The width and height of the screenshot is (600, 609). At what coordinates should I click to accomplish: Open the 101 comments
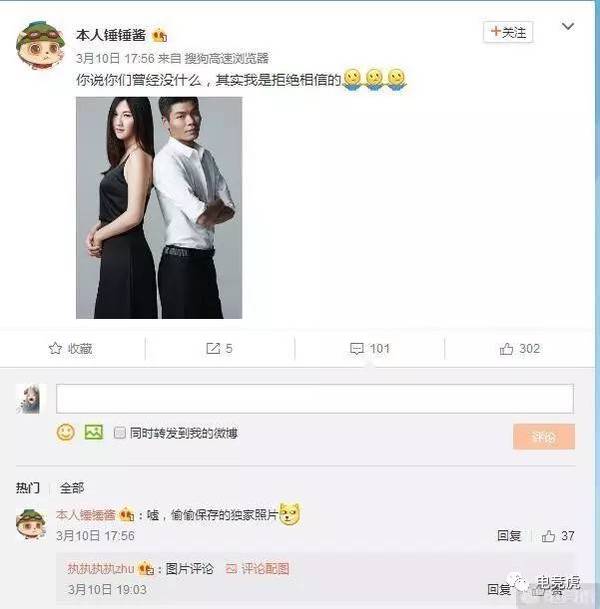(x=369, y=349)
